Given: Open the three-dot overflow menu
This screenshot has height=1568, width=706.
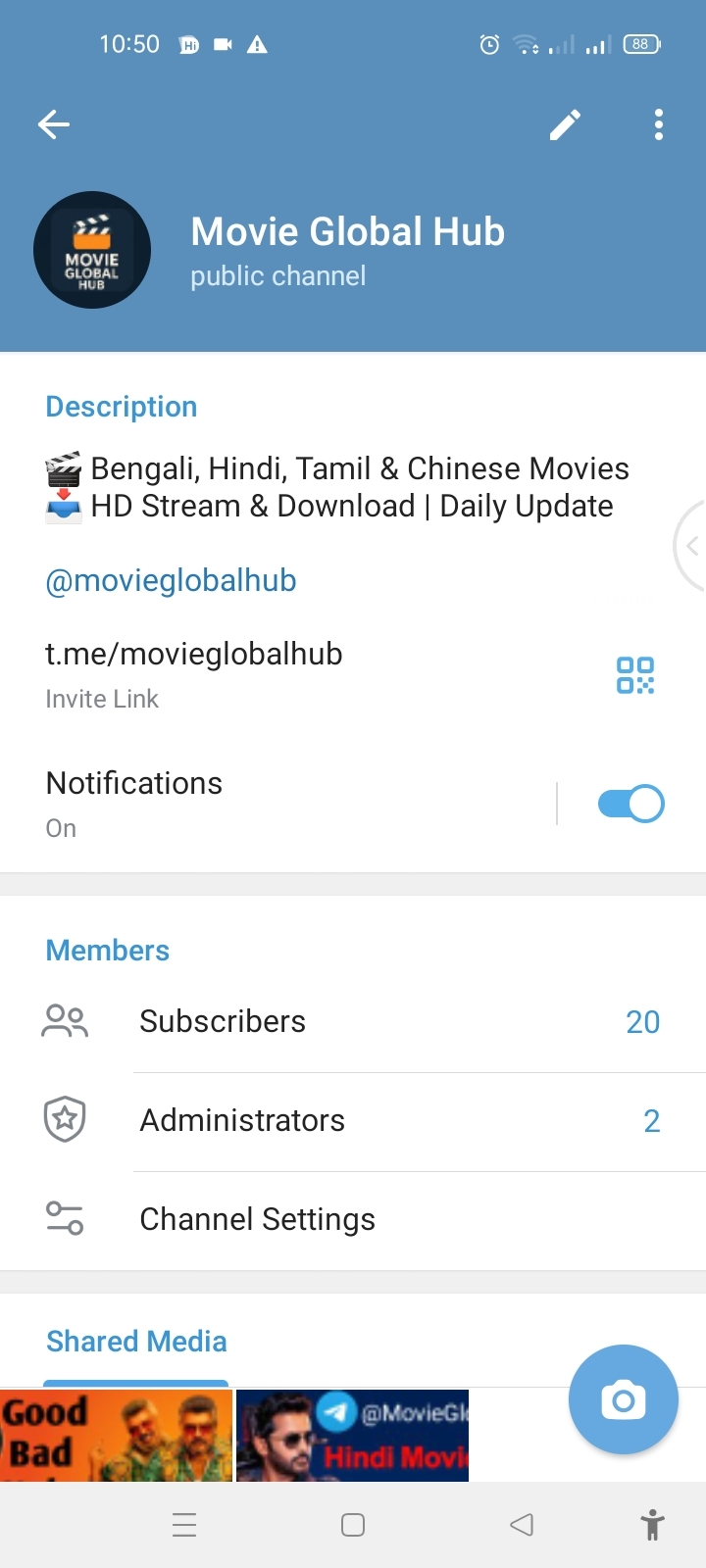Looking at the screenshot, I should click(x=659, y=124).
